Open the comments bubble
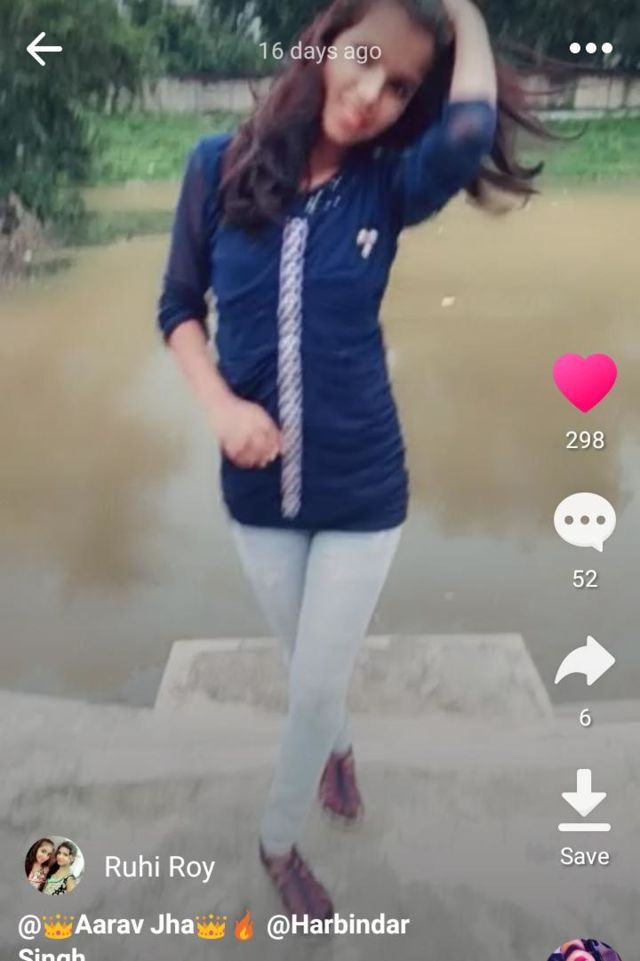The width and height of the screenshot is (640, 961). (585, 522)
